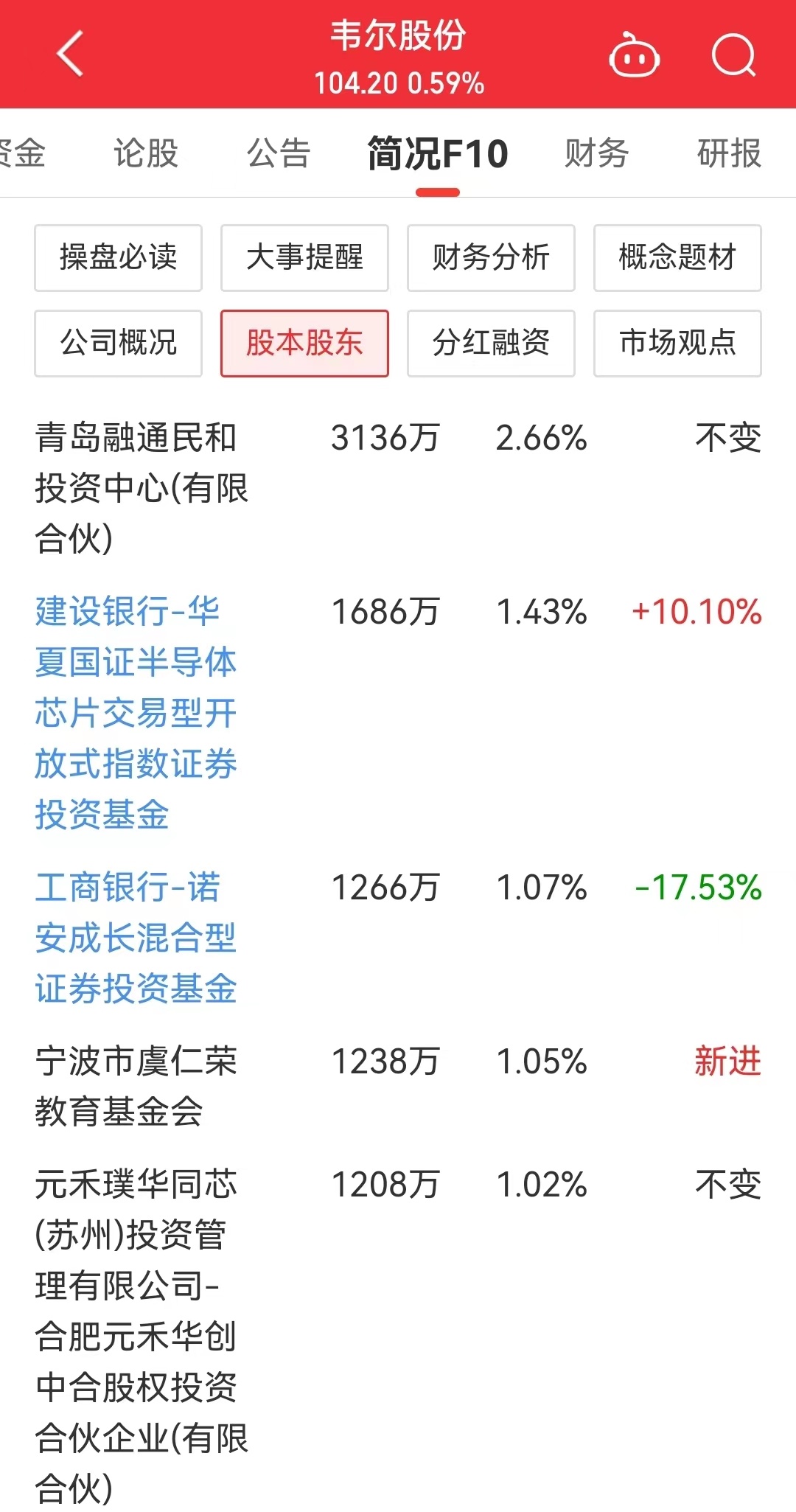Open 工商银行-诺安成长混合型 fund link

tap(136, 938)
